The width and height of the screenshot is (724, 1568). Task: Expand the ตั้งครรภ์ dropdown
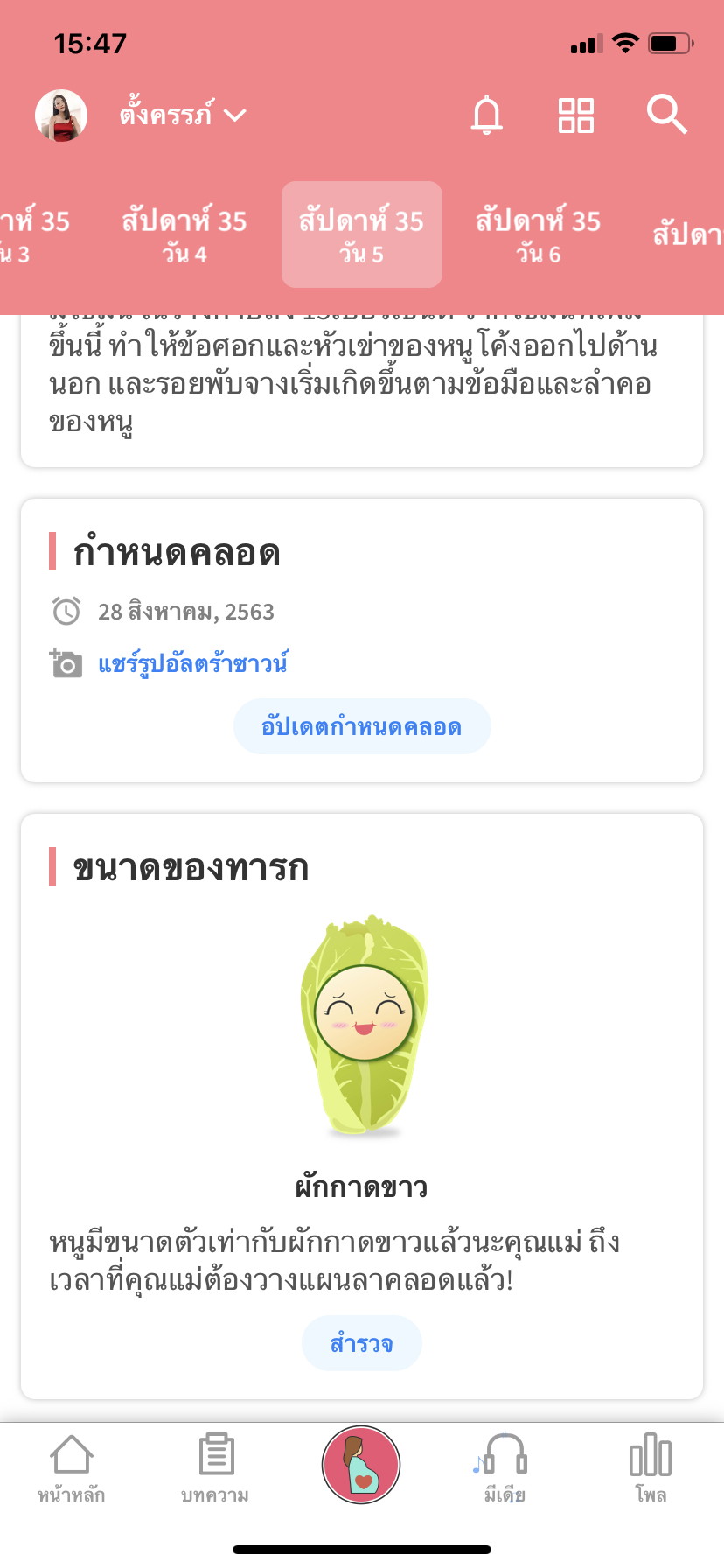click(x=184, y=115)
